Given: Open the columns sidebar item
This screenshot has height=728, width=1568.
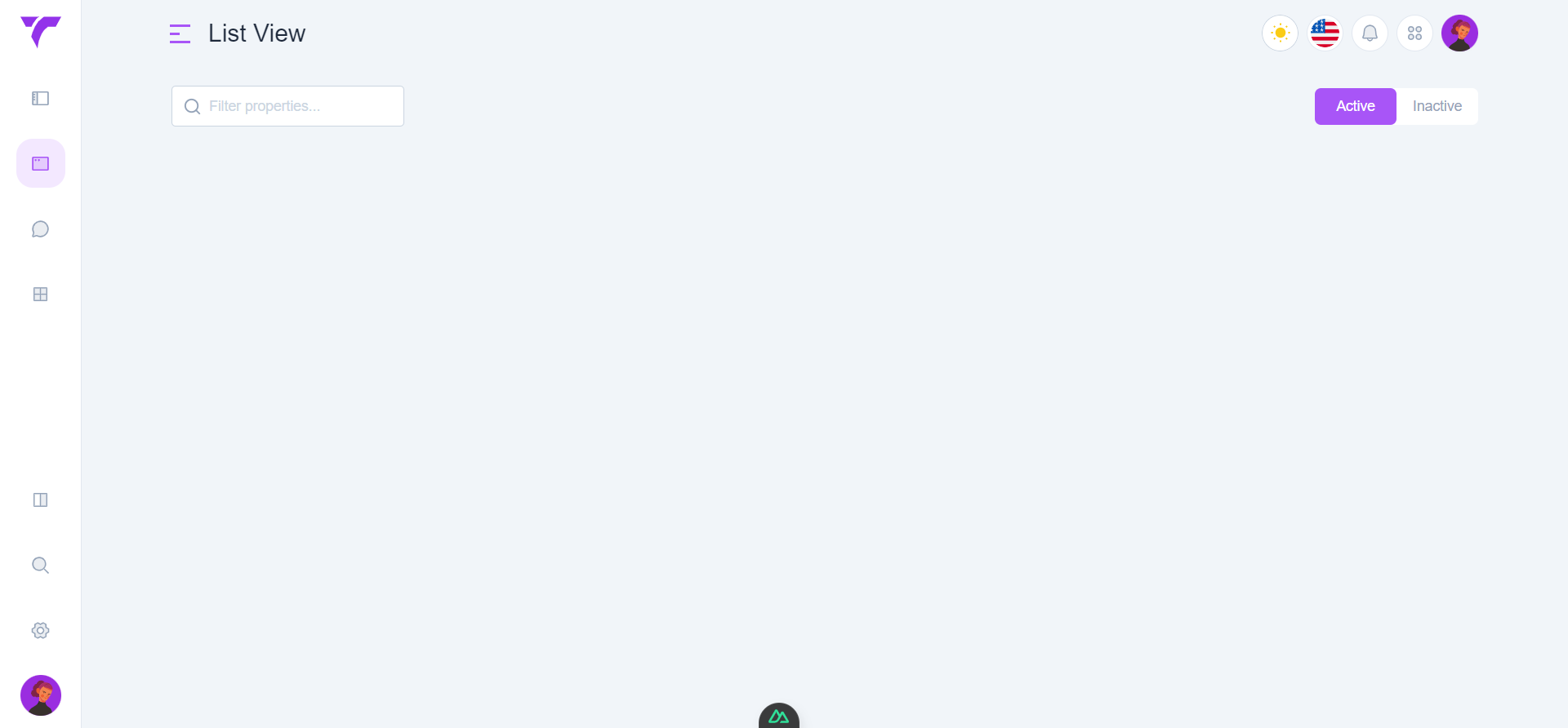Looking at the screenshot, I should pyautogui.click(x=40, y=500).
